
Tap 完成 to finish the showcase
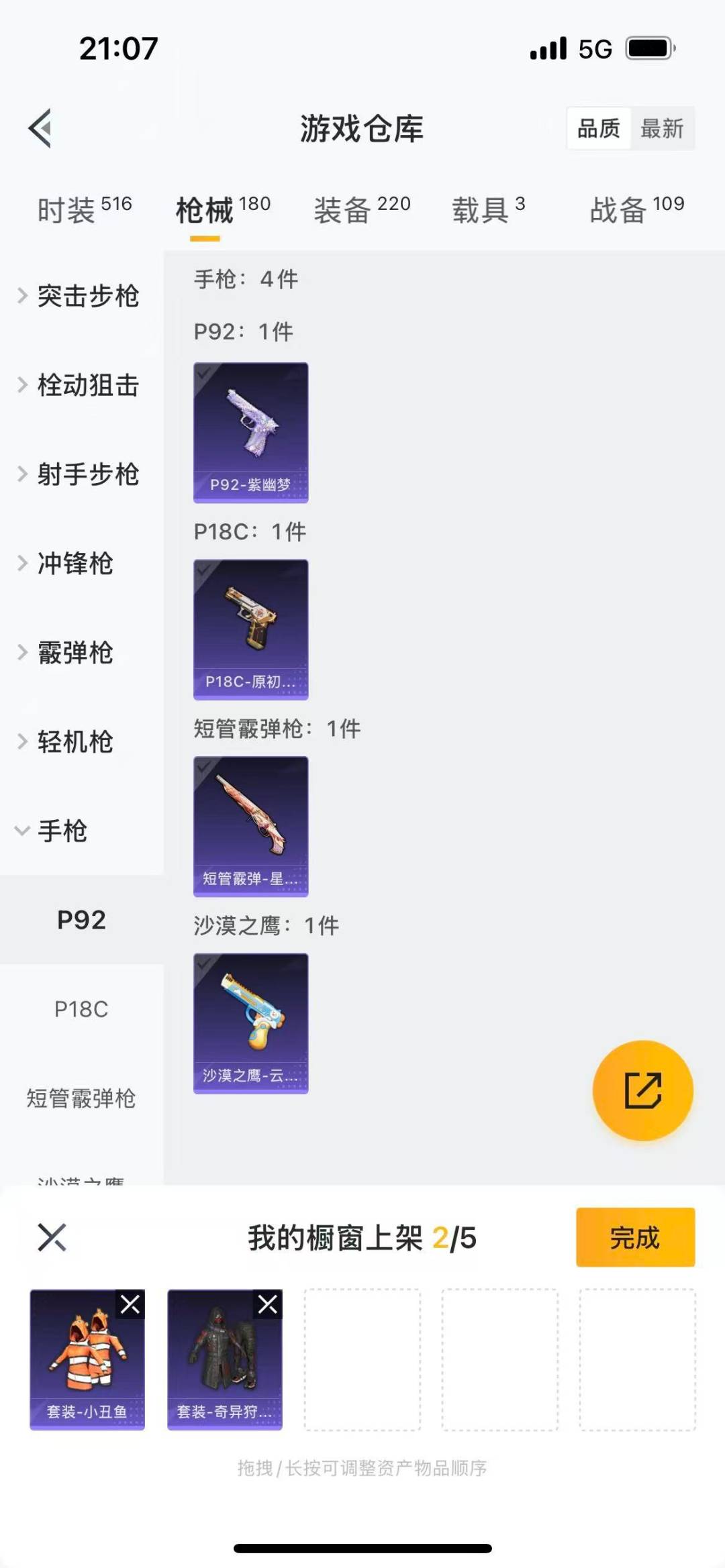[635, 1237]
